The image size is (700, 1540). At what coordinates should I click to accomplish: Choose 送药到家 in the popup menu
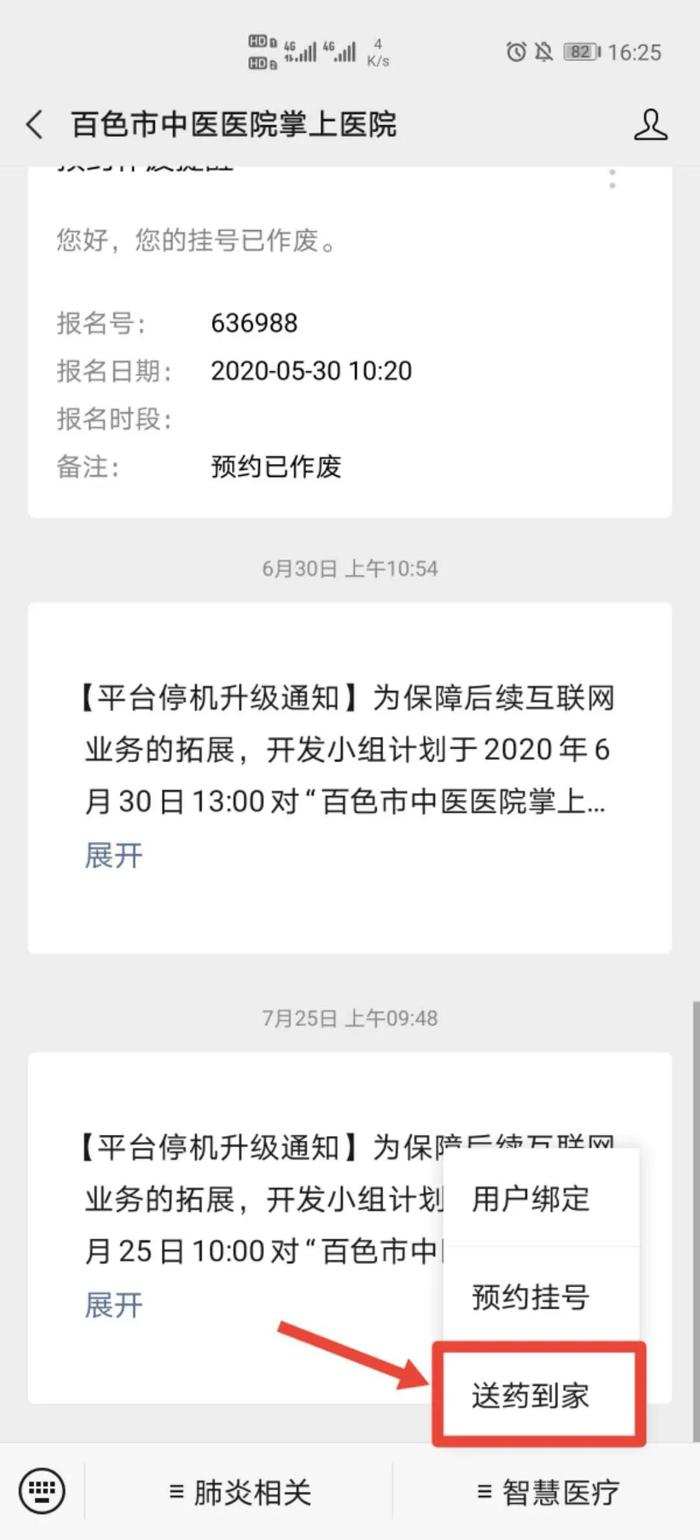(531, 1395)
